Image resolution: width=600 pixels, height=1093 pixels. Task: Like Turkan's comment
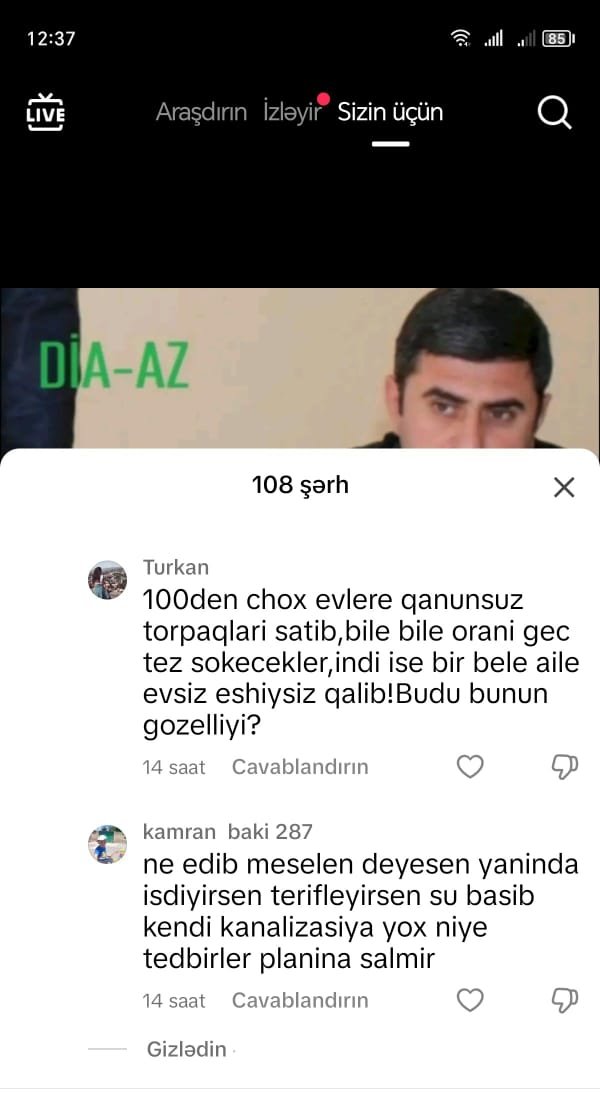pyautogui.click(x=470, y=767)
